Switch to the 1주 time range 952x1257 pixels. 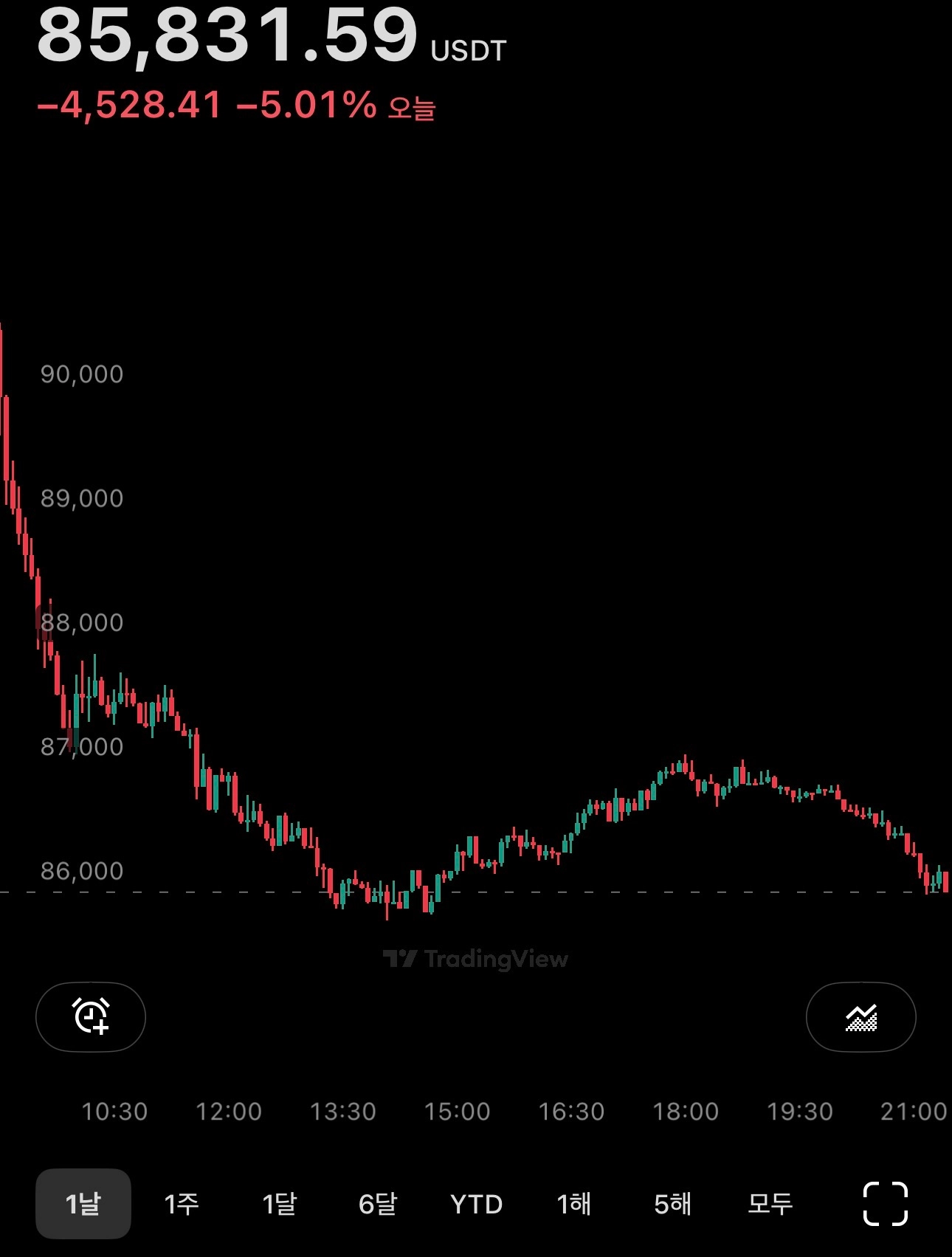point(182,1204)
